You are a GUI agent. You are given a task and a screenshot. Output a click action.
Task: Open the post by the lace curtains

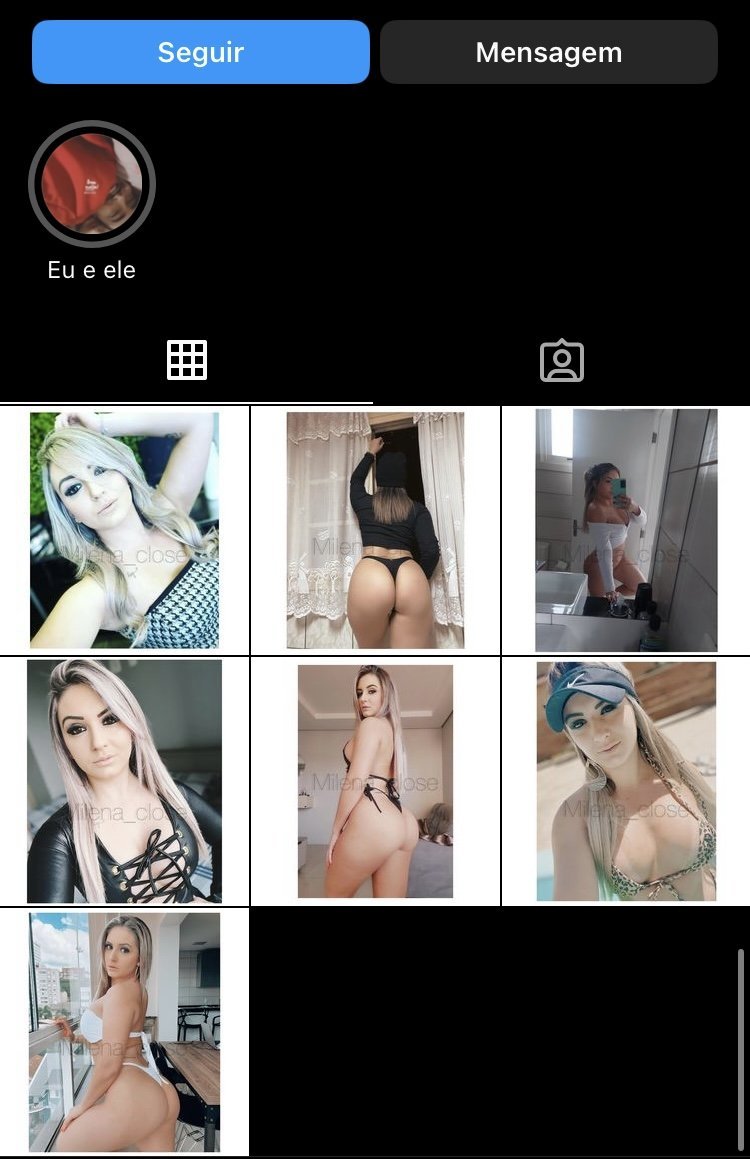375,530
